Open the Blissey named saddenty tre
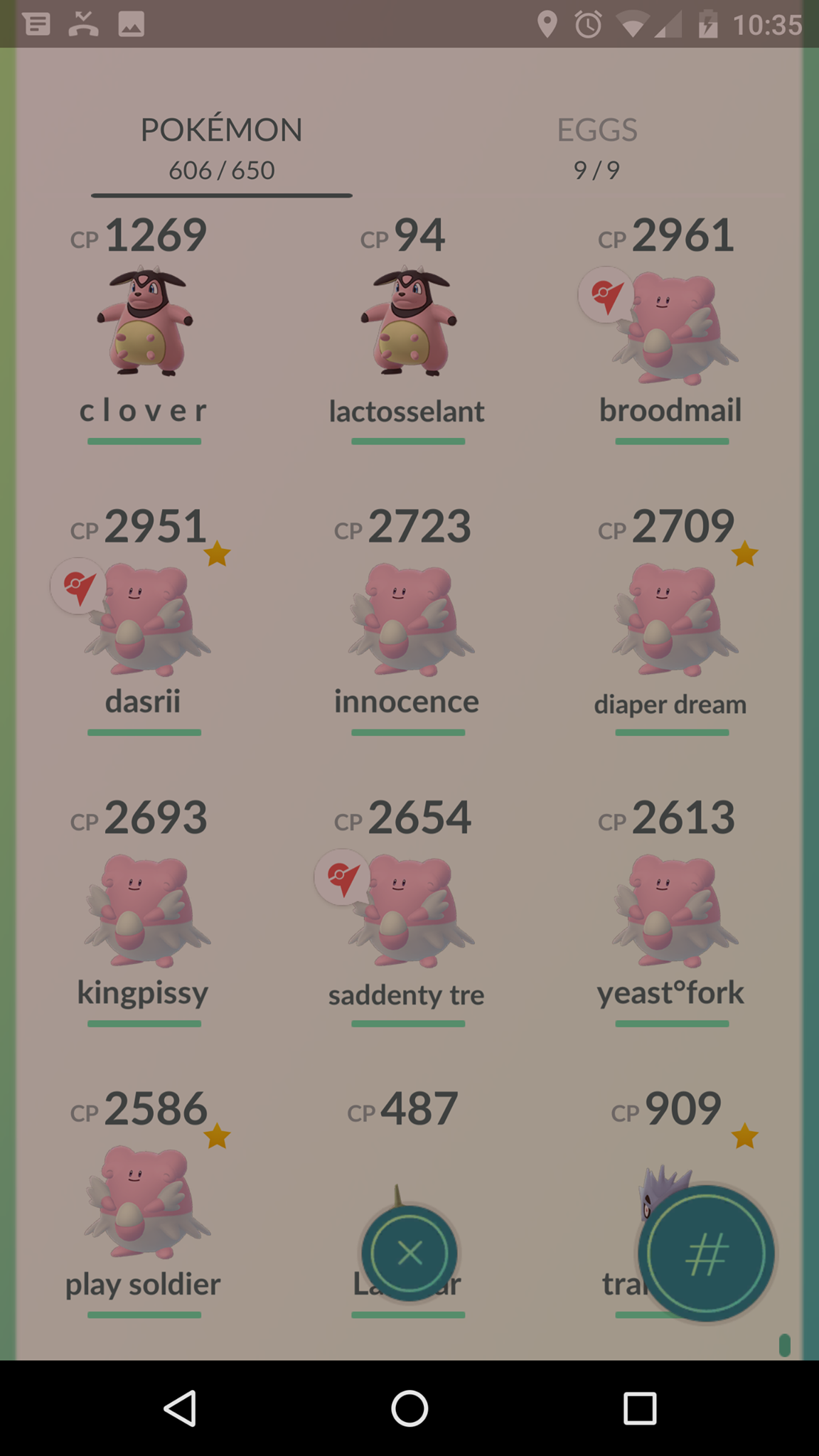819x1456 pixels. pos(407,911)
